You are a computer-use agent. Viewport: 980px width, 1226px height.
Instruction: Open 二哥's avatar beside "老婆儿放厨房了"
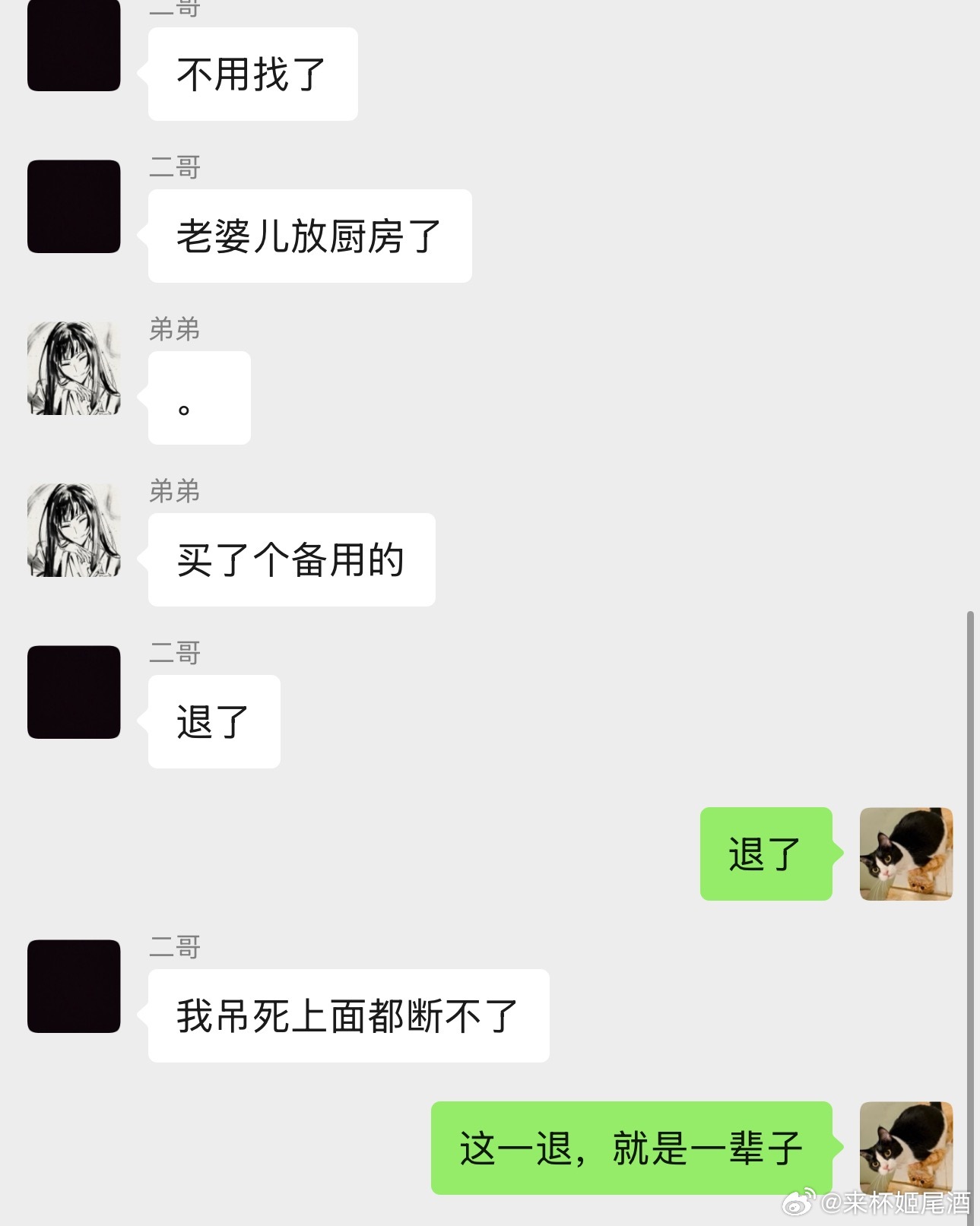pos(74,206)
